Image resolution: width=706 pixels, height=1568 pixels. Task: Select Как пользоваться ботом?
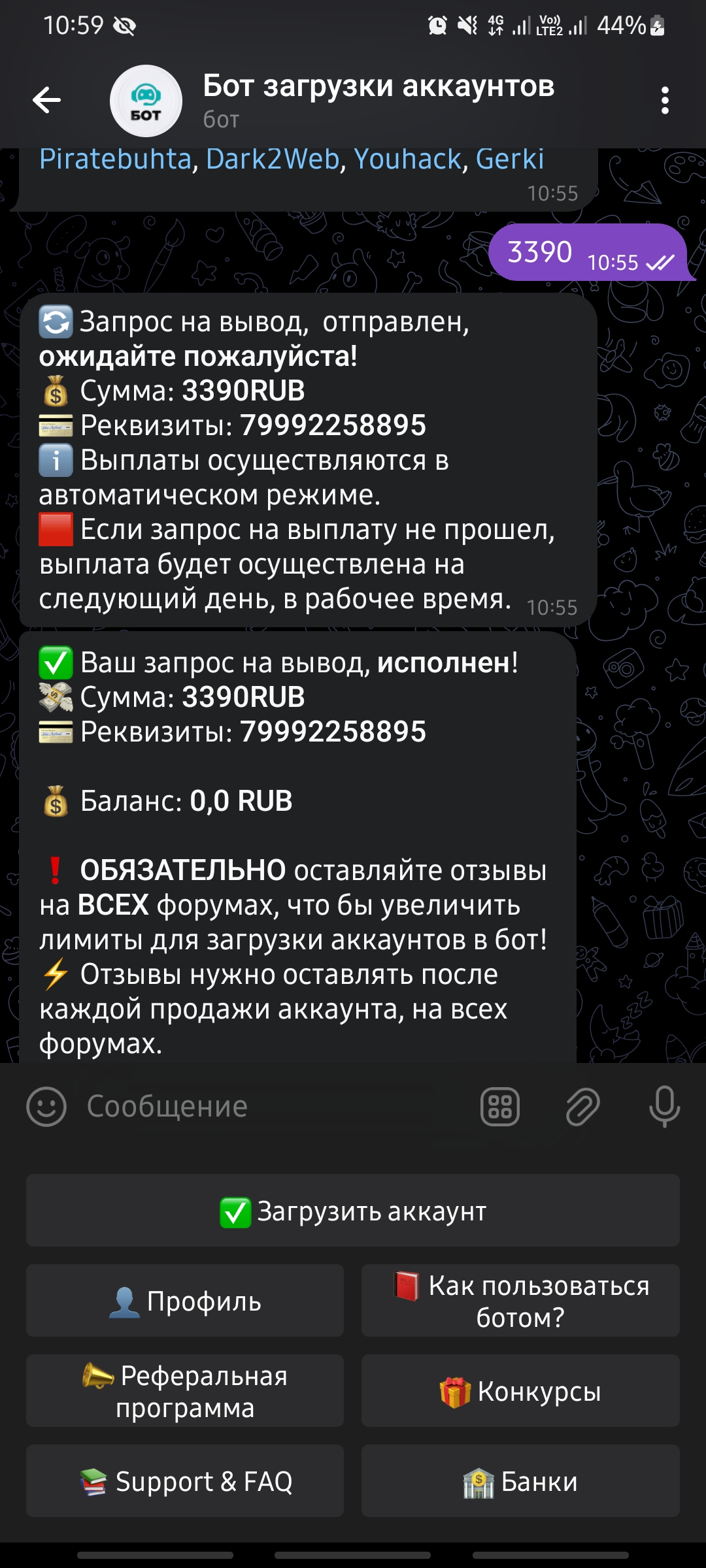(x=520, y=1301)
